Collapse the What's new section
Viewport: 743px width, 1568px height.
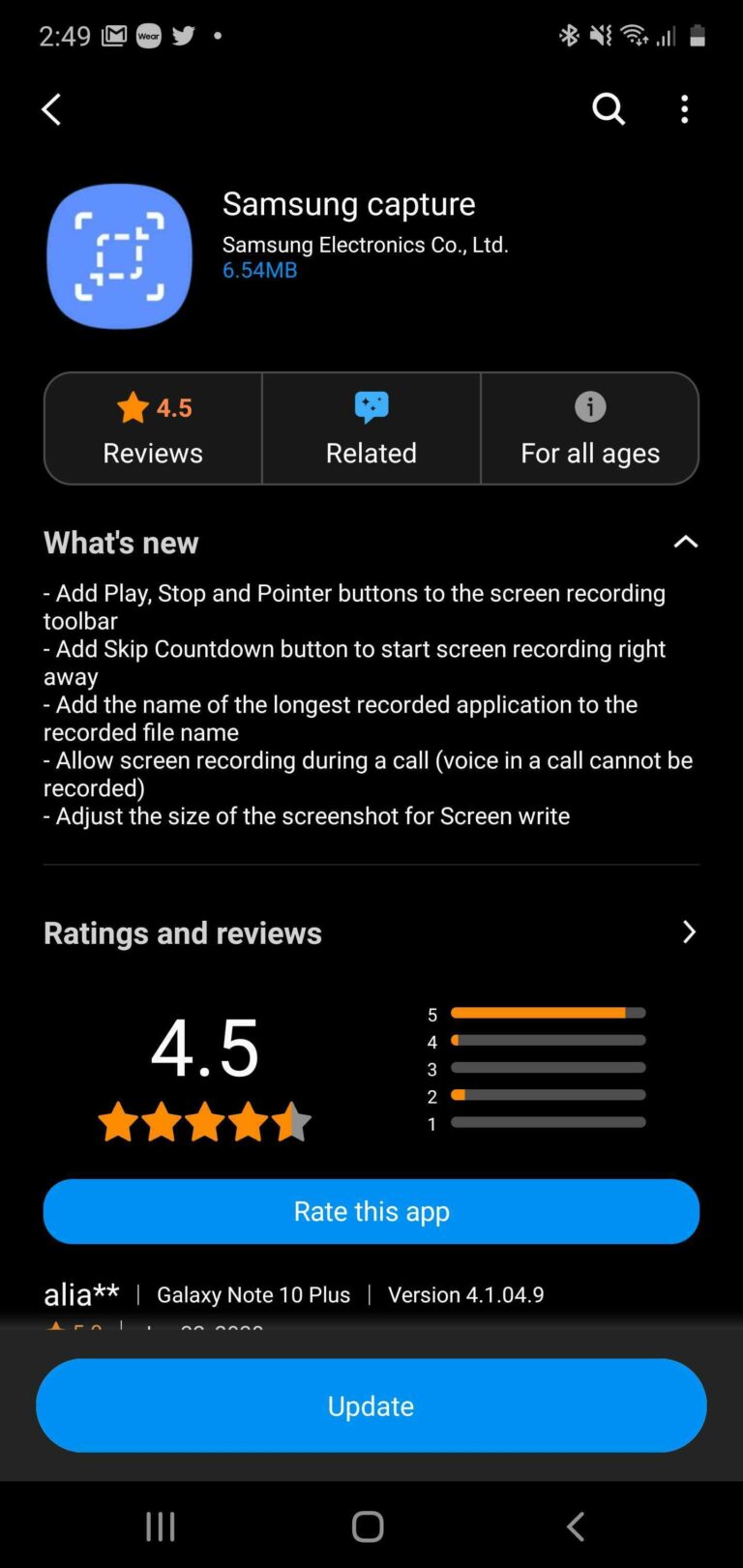click(x=685, y=542)
